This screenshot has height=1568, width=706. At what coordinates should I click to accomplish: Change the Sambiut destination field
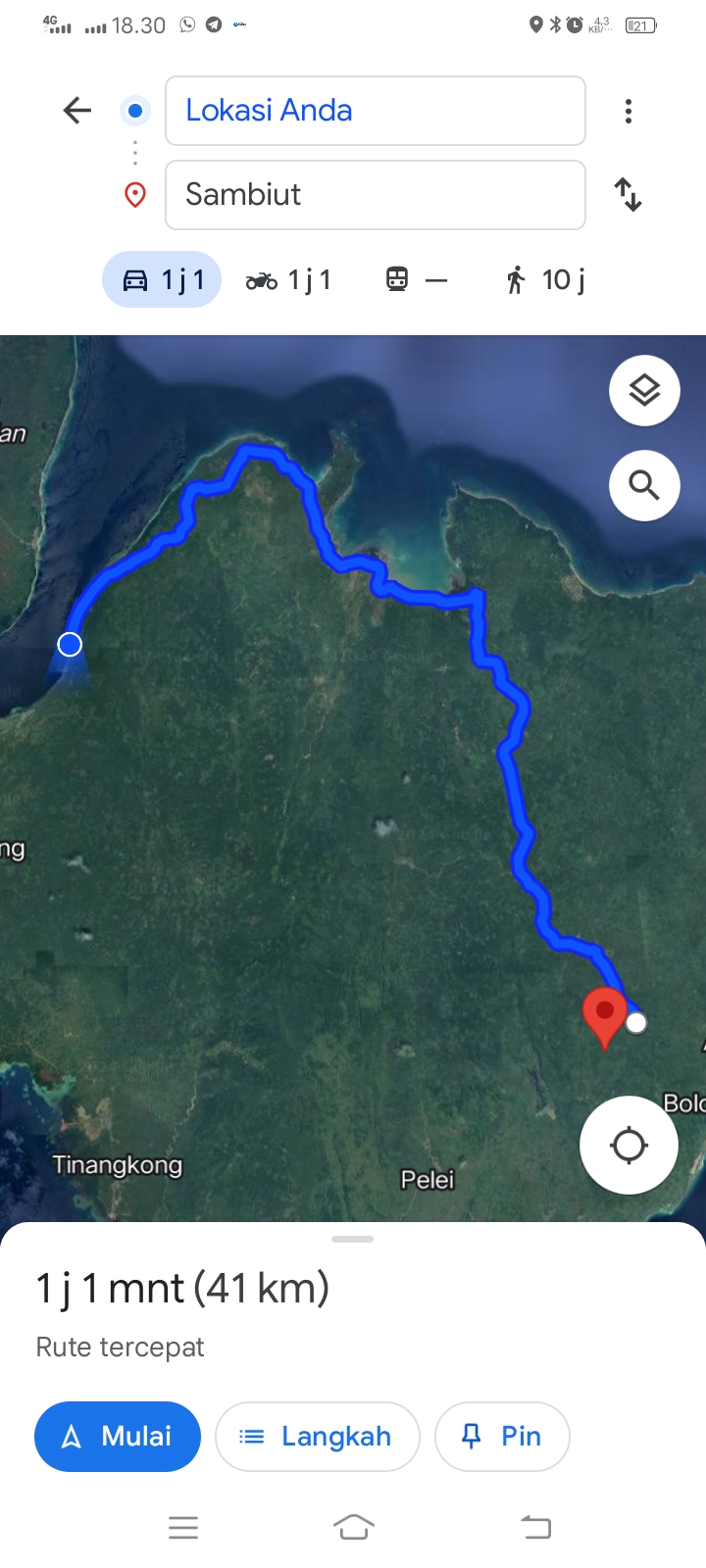click(x=376, y=195)
